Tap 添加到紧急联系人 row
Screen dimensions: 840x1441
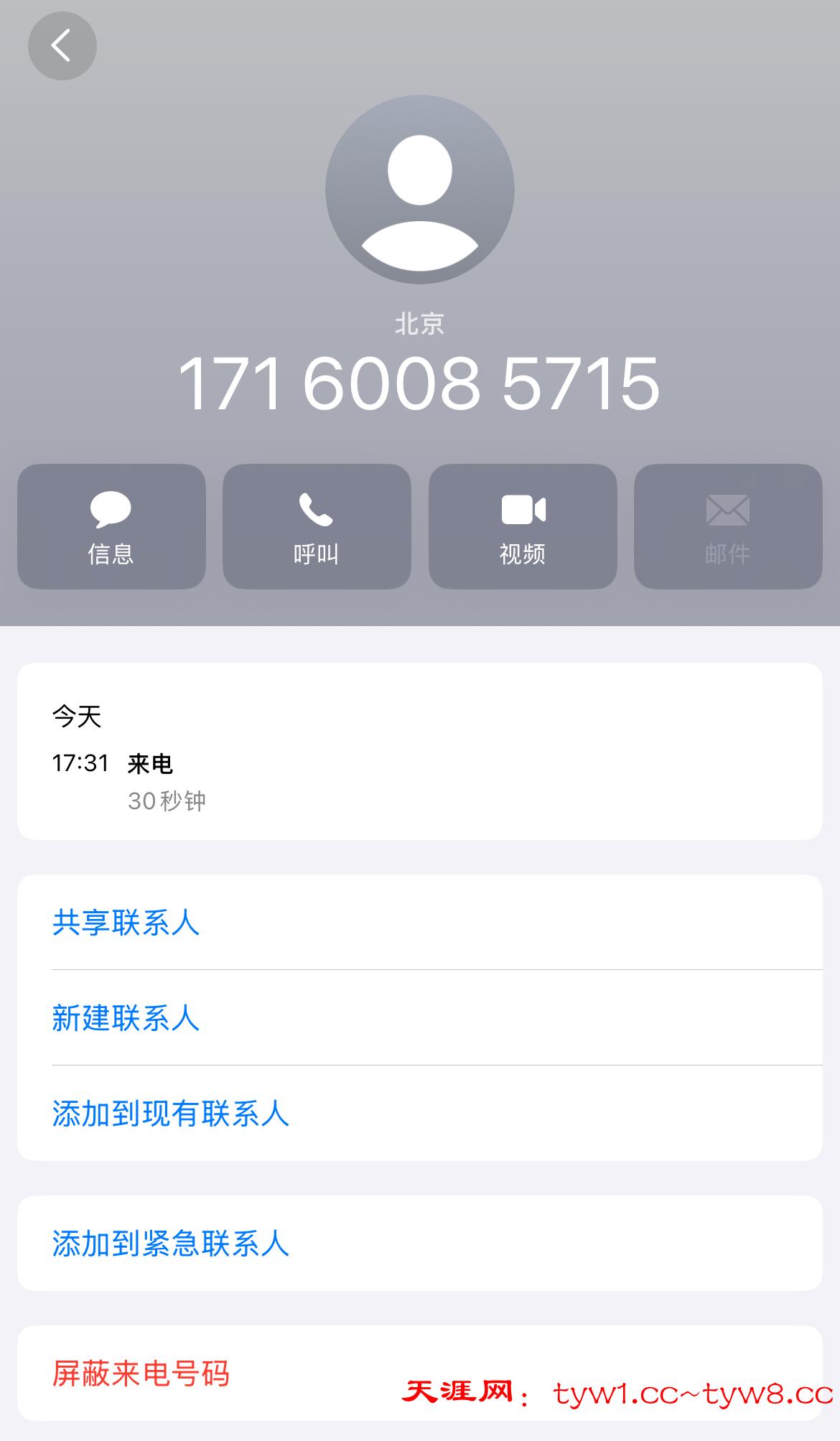tap(171, 1244)
